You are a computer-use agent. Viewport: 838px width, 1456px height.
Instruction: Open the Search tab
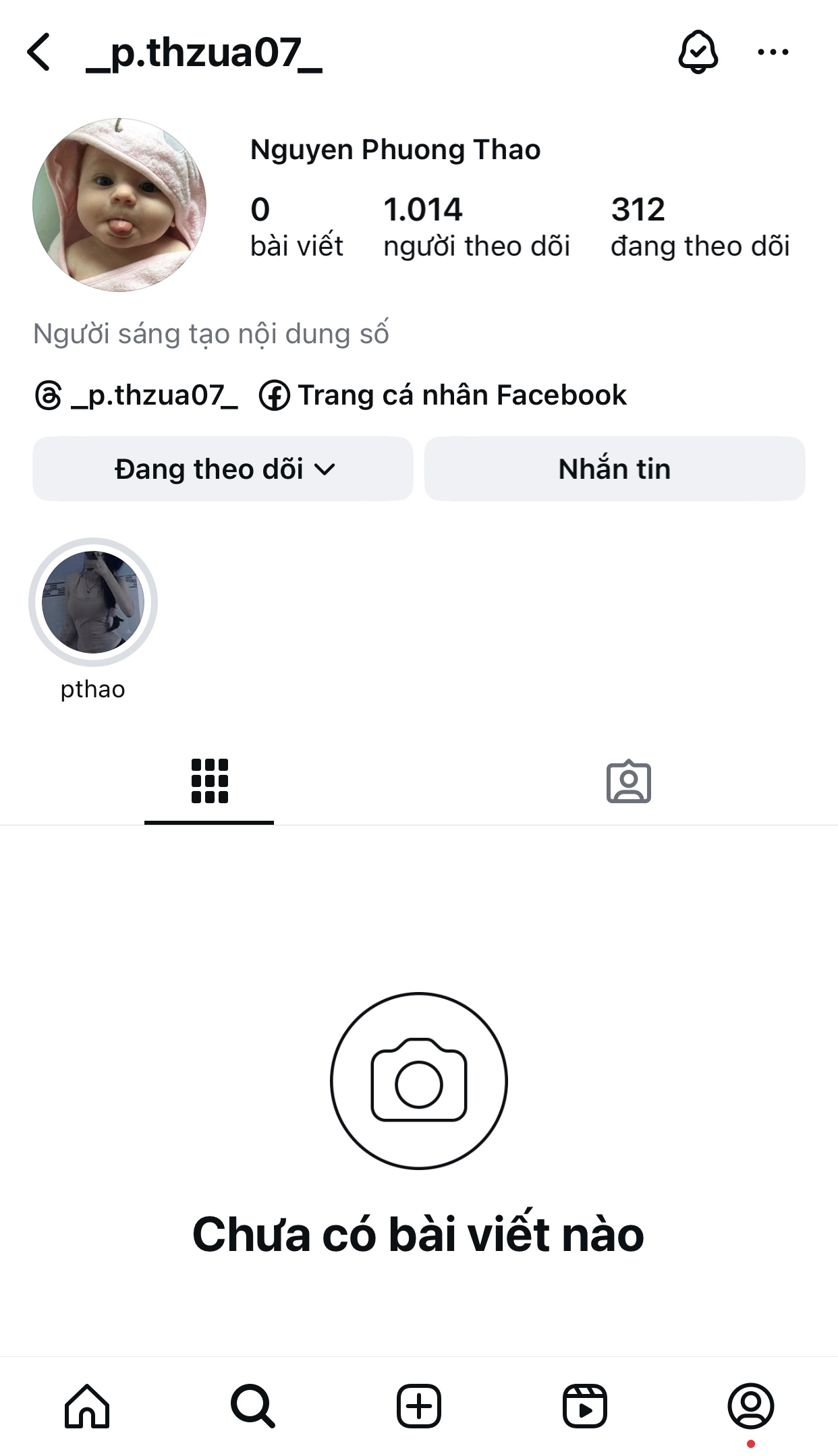252,1406
